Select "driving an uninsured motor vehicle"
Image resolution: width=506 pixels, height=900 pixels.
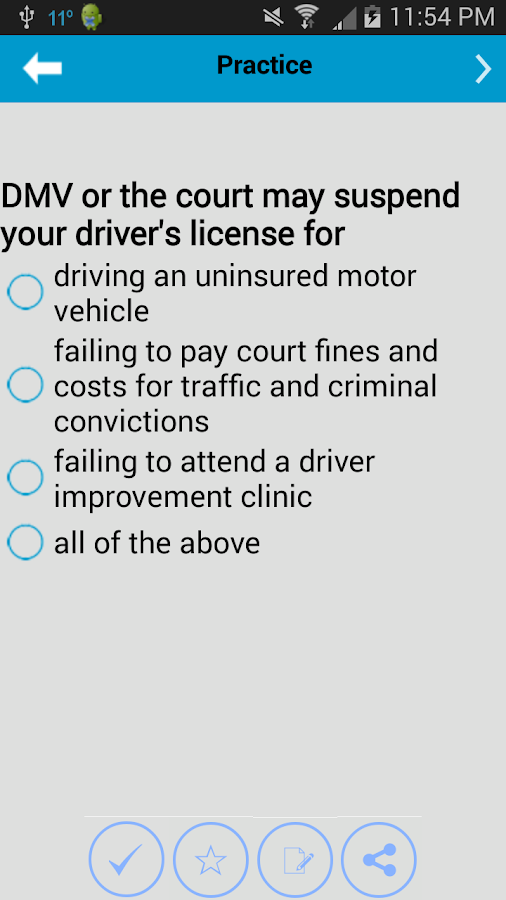click(25, 292)
